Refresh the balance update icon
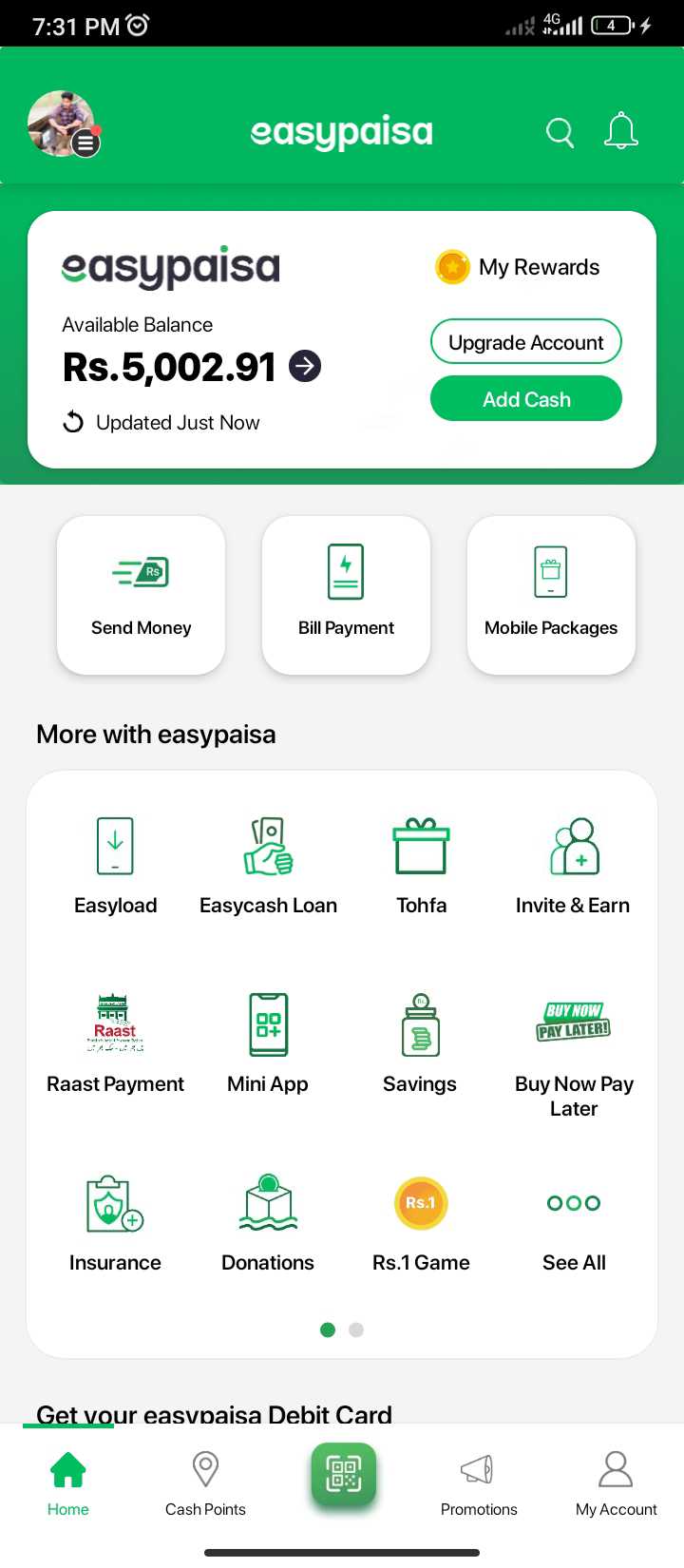The width and height of the screenshot is (684, 1568). click(73, 422)
